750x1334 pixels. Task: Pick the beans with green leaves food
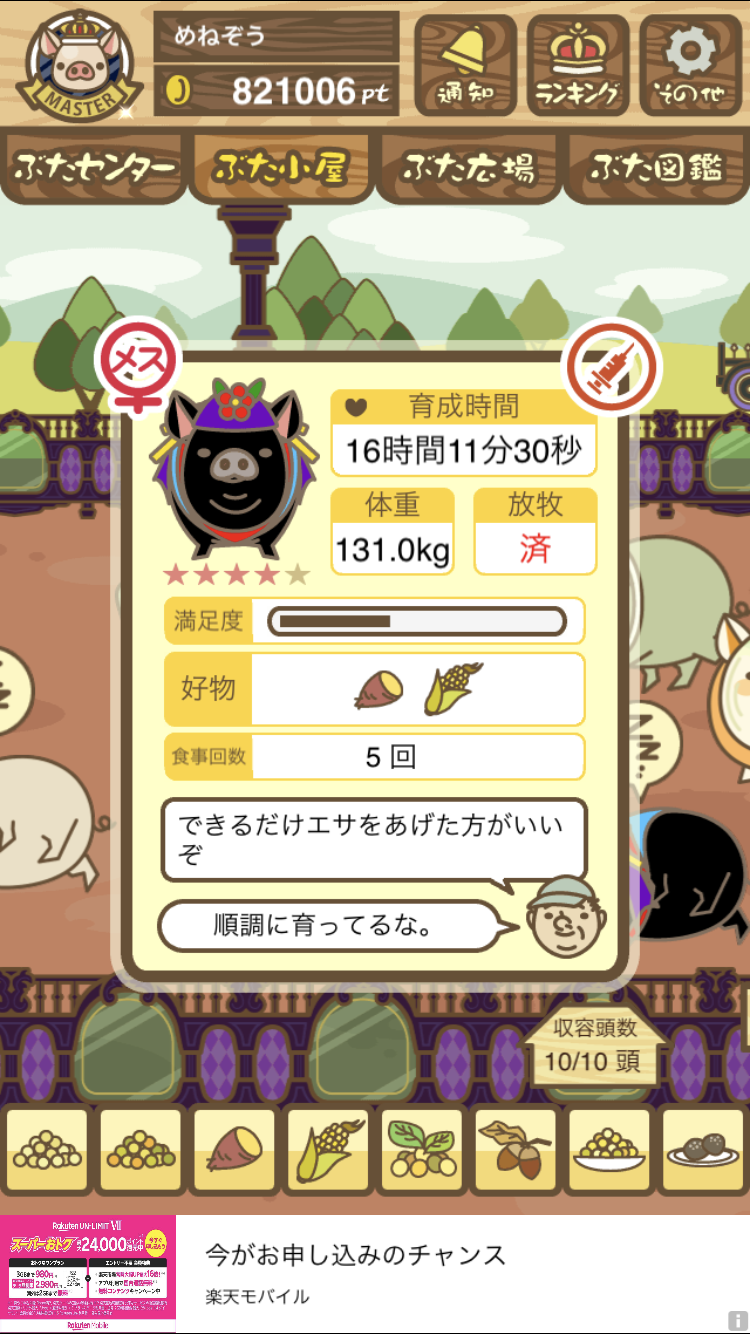[x=422, y=1150]
